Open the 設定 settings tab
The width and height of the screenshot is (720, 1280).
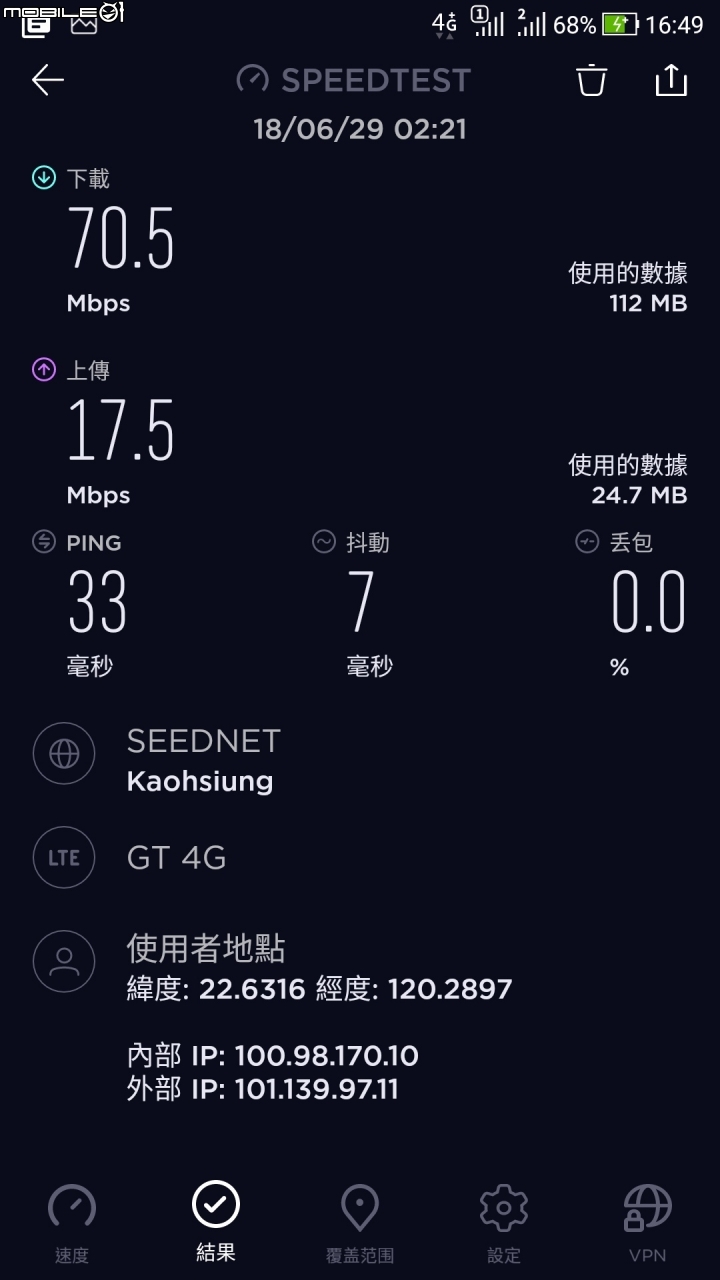point(504,1223)
